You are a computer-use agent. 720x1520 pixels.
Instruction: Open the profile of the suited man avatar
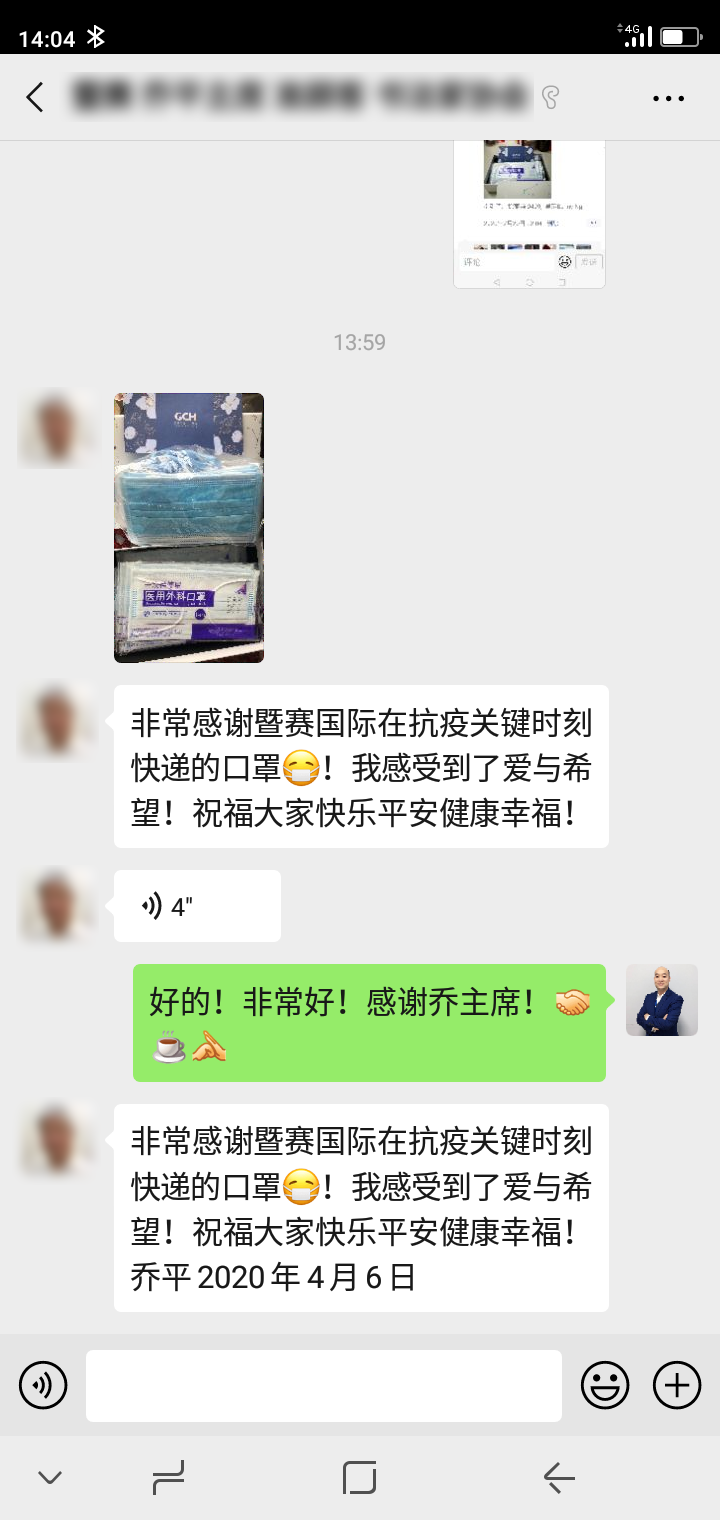pyautogui.click(x=662, y=1000)
